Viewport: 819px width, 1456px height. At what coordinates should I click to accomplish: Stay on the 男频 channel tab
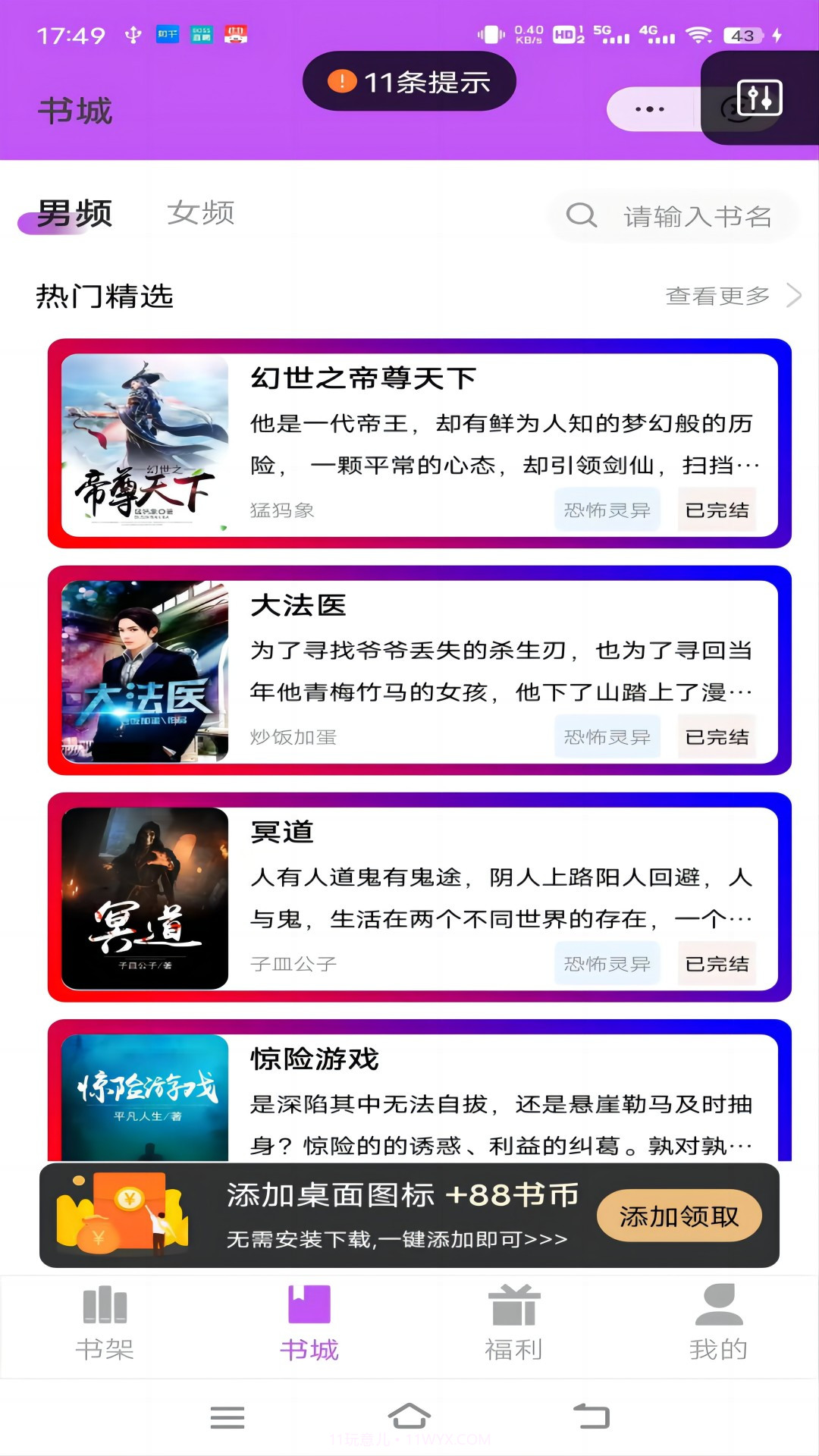click(x=76, y=213)
